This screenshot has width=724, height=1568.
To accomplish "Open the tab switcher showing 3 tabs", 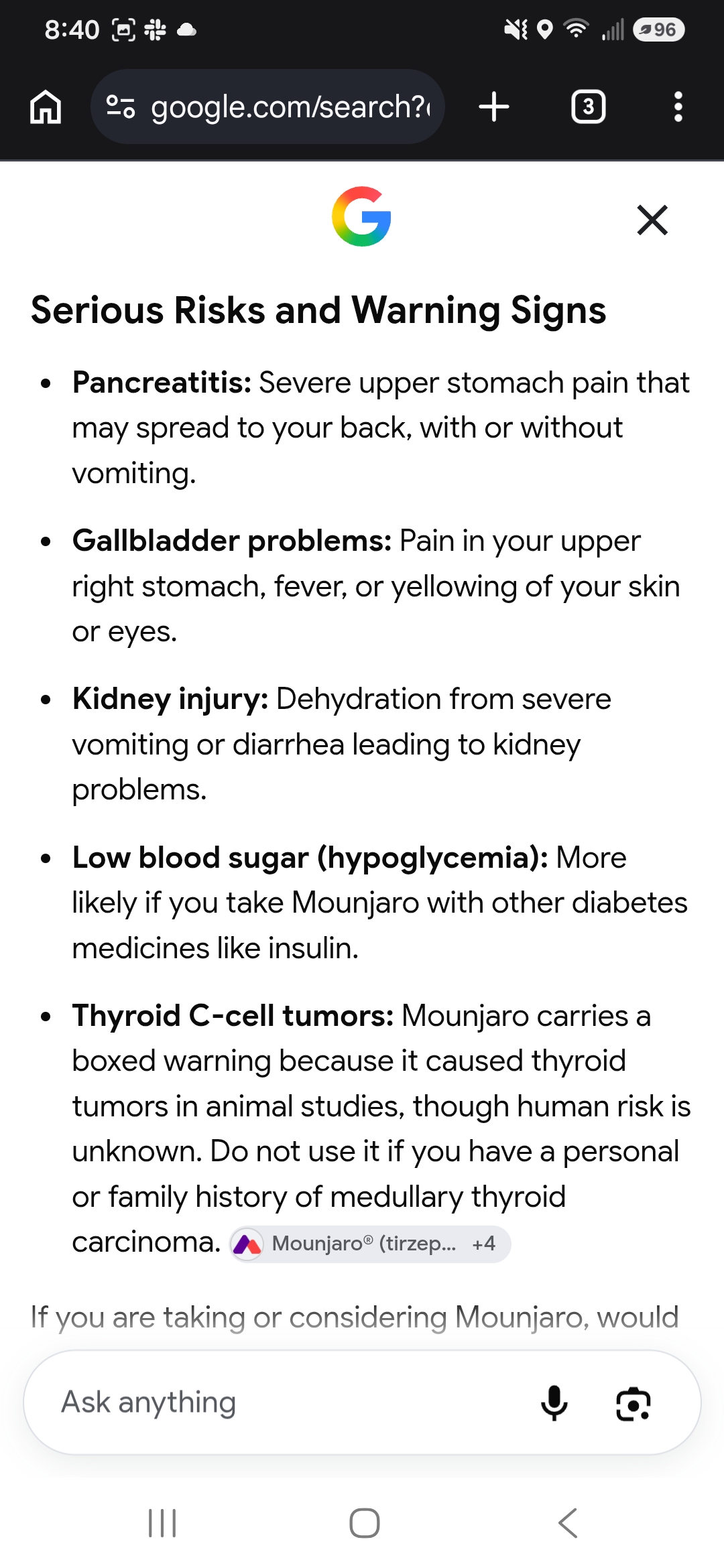I will (x=588, y=107).
